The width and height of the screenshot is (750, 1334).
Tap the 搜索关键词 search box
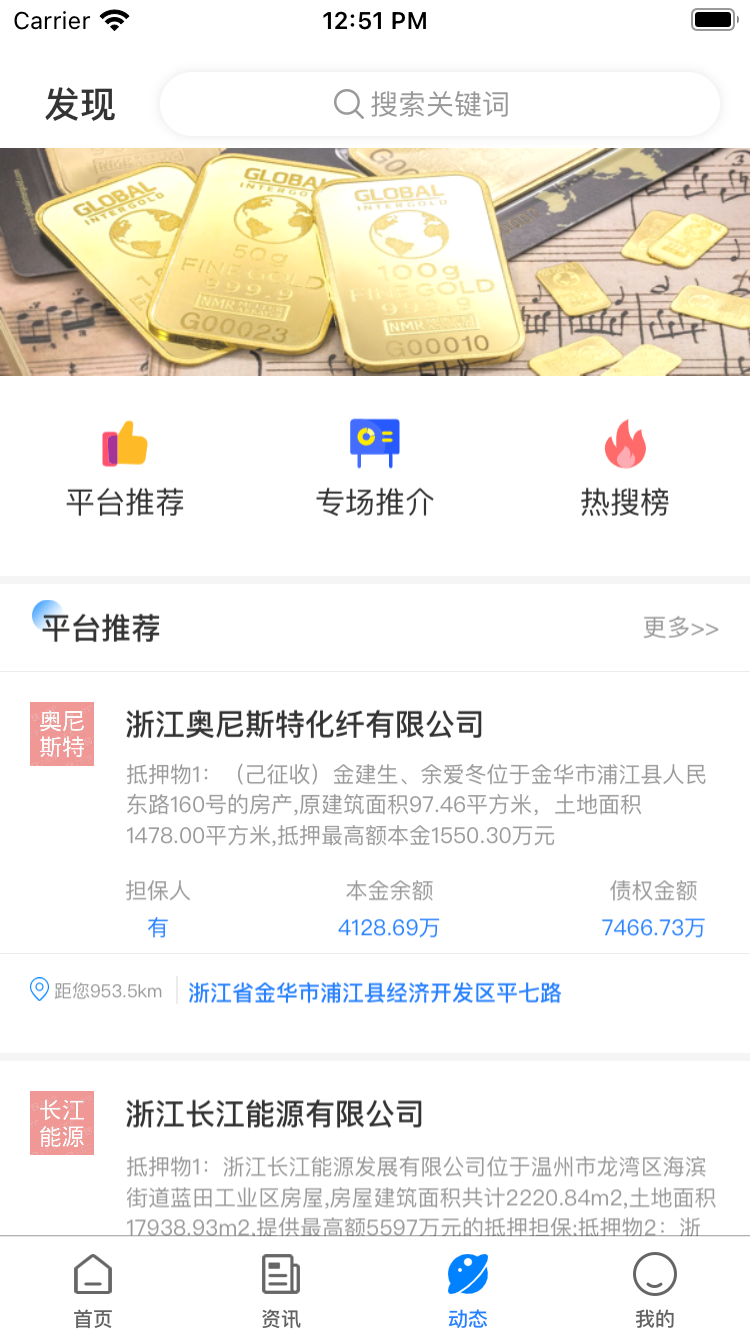pyautogui.click(x=440, y=104)
